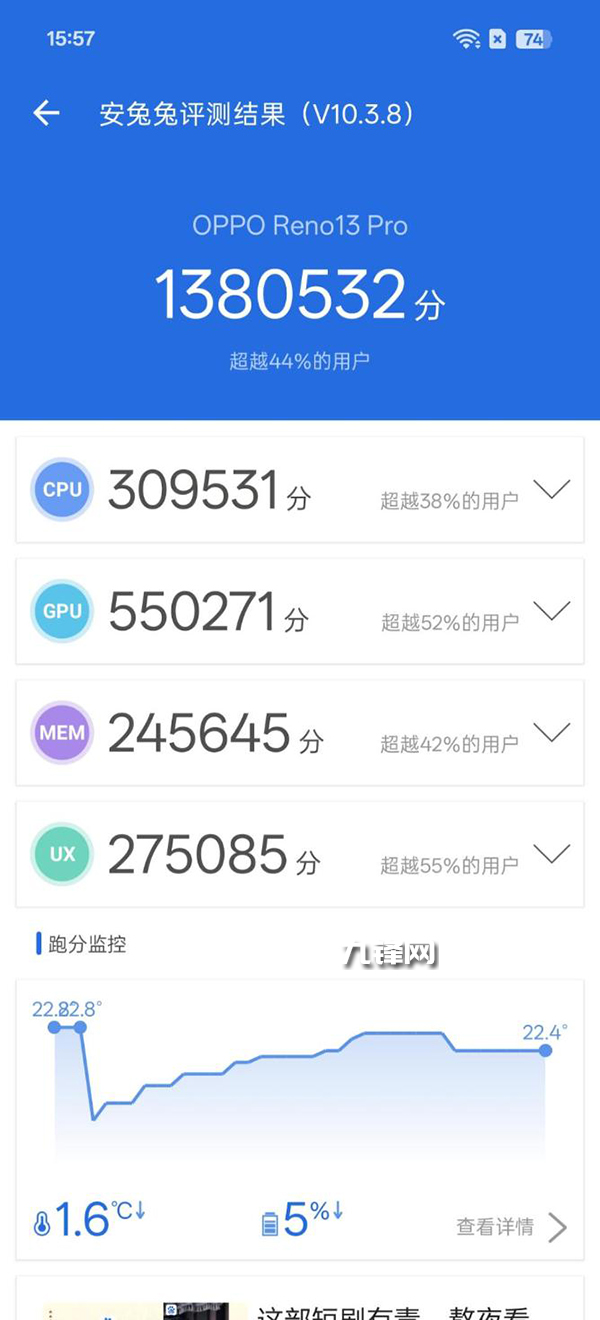
Task: Expand the MEM score section
Action: (551, 732)
